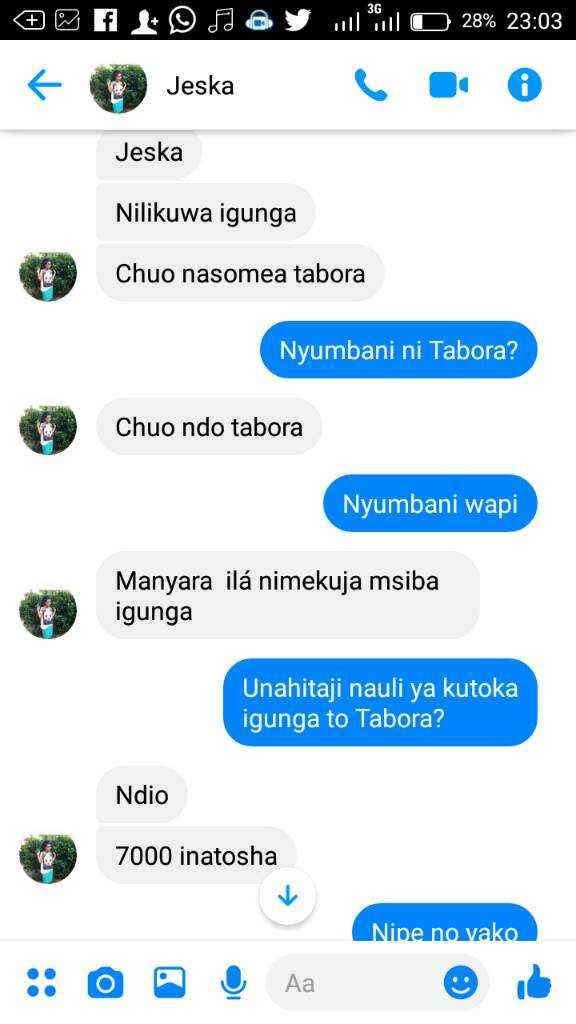Open the photo gallery picker
This screenshot has height=1024, width=576.
[x=169, y=983]
